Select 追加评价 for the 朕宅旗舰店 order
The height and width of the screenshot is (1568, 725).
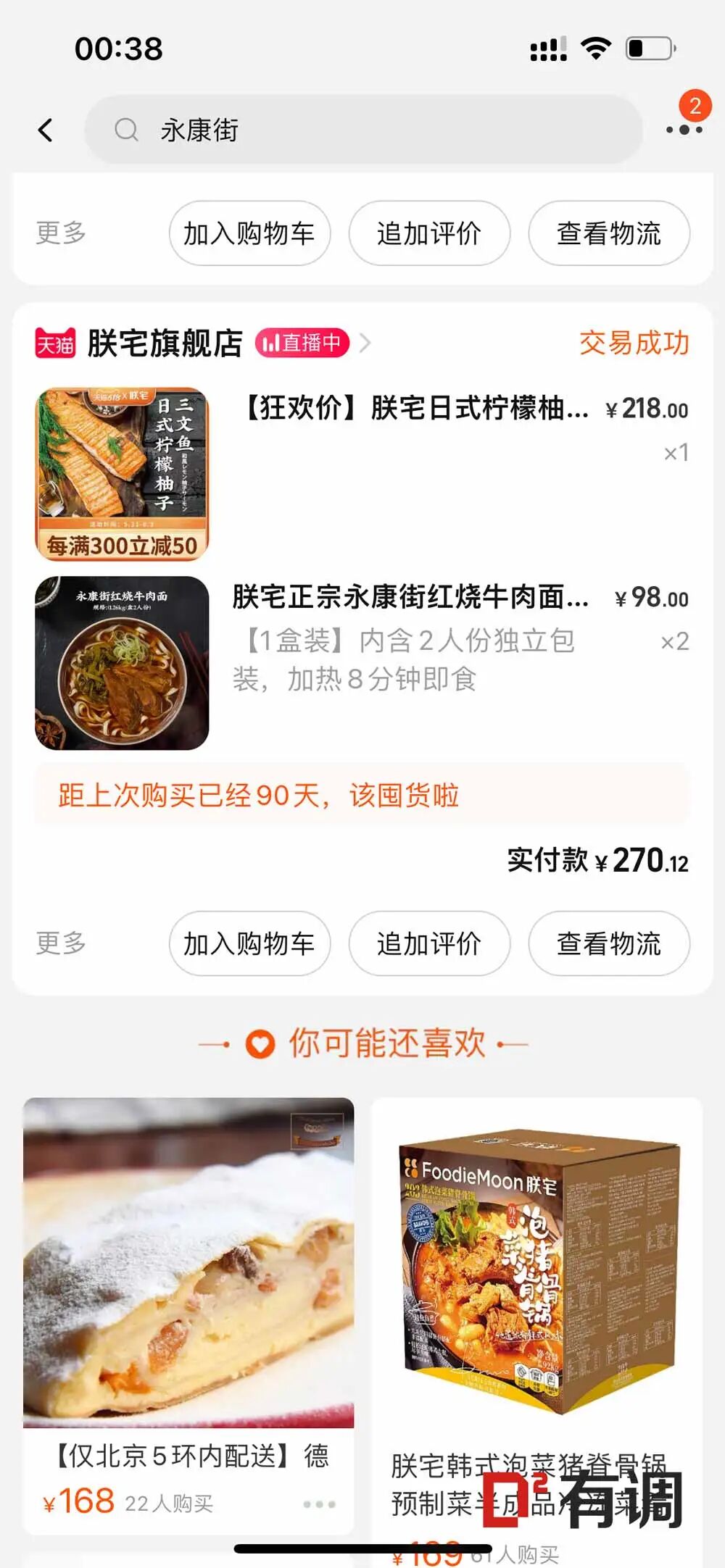(x=429, y=943)
